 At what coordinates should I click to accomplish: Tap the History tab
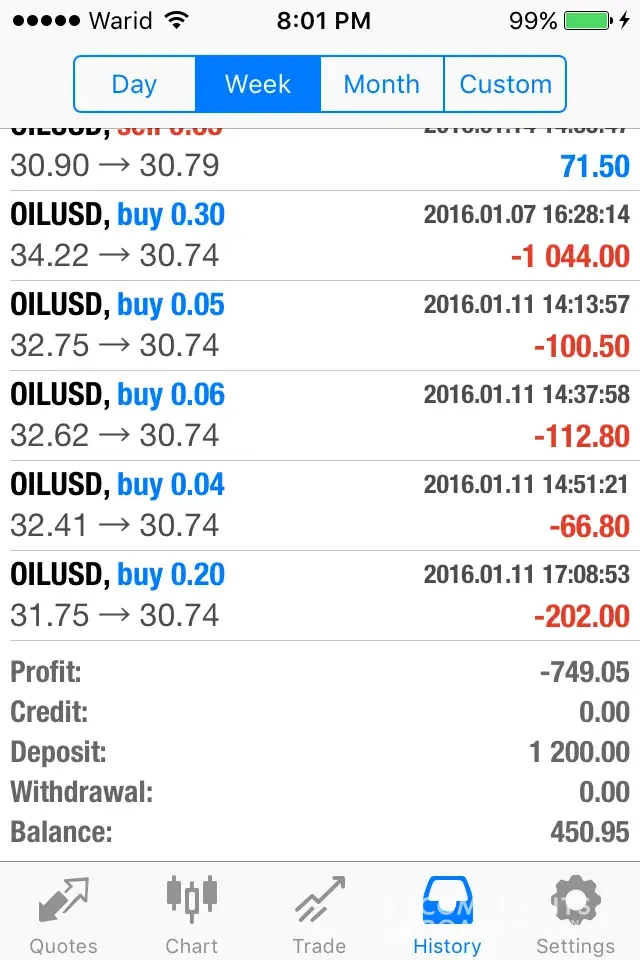[x=447, y=914]
